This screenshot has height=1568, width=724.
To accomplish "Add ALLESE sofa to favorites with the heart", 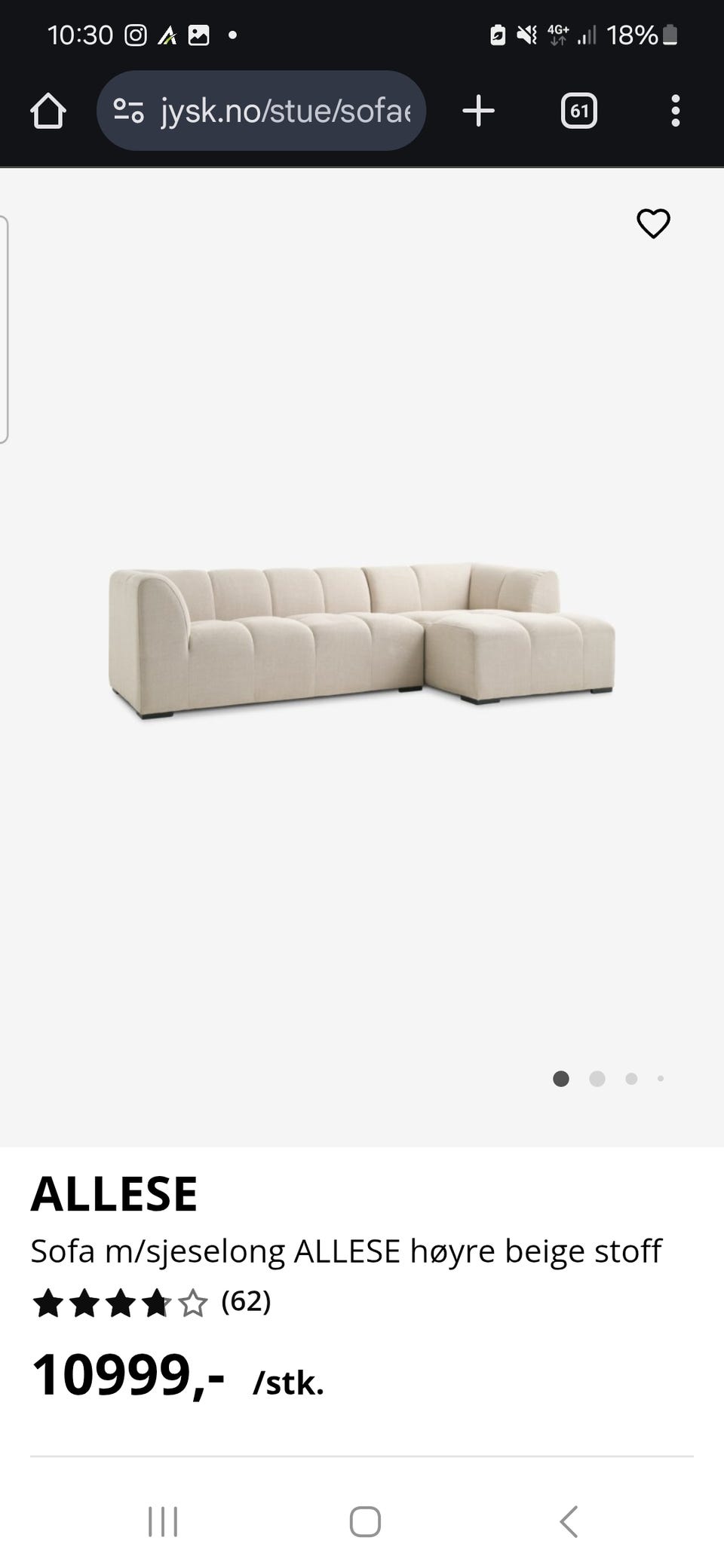I will click(653, 224).
